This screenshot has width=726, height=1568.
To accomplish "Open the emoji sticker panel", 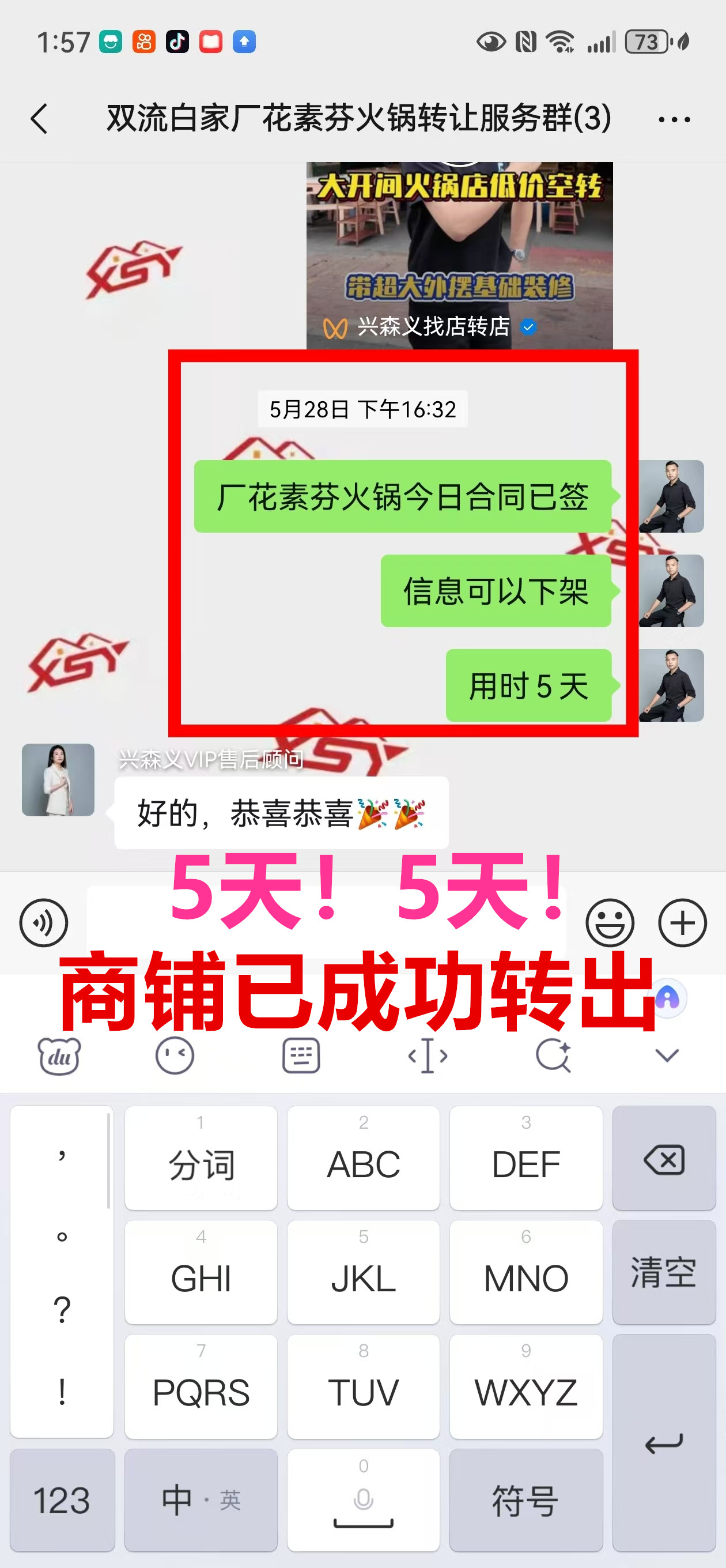I will click(610, 923).
